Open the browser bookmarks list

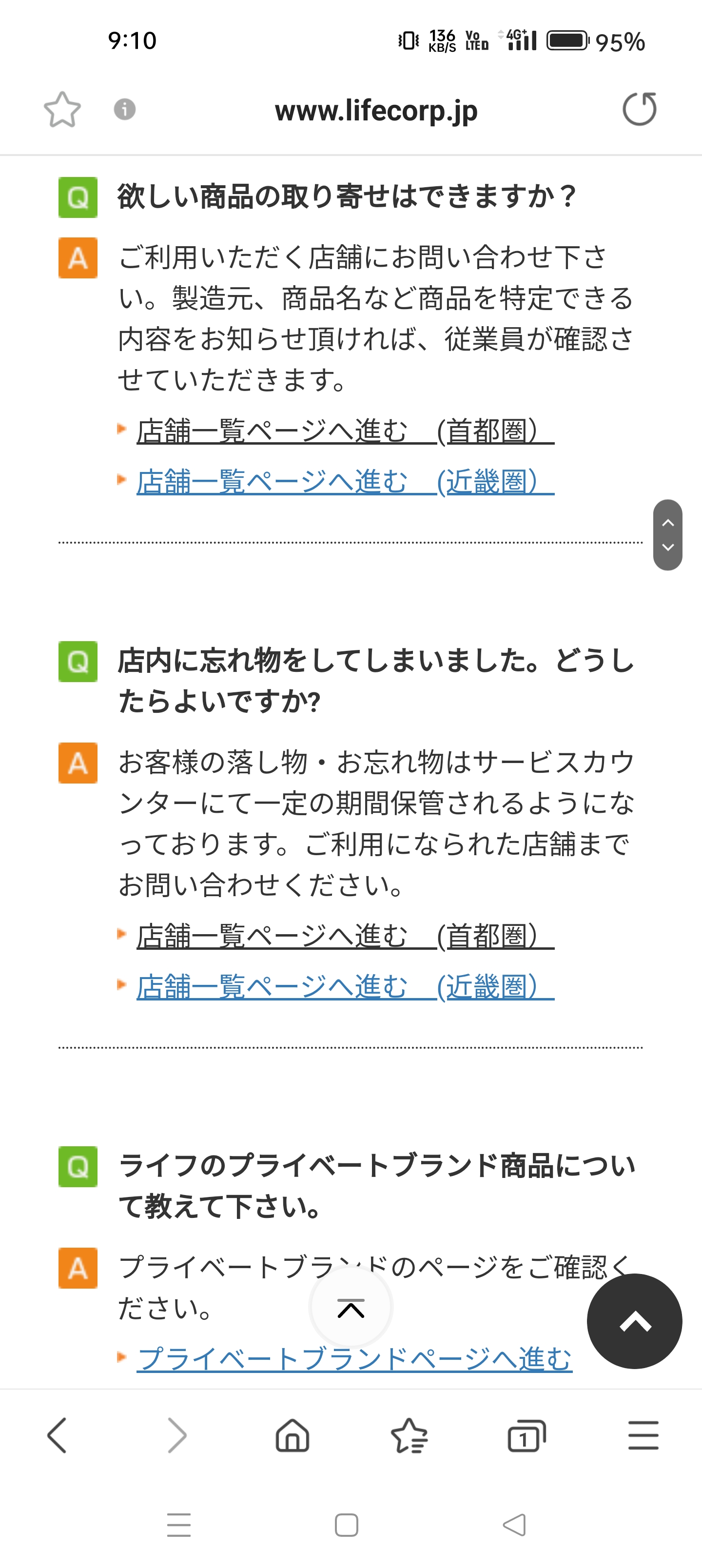[409, 1435]
